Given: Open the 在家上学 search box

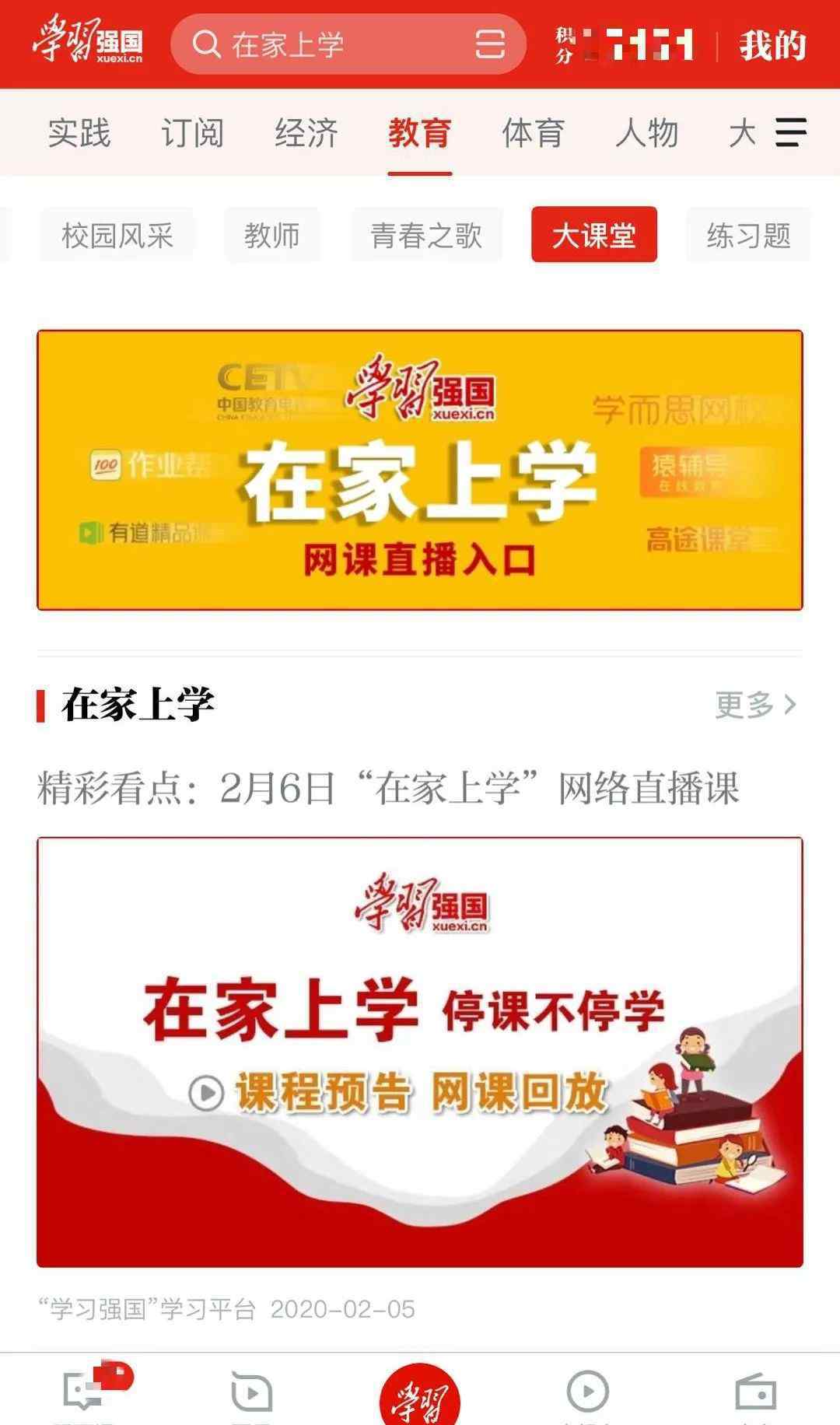Looking at the screenshot, I should click(348, 44).
